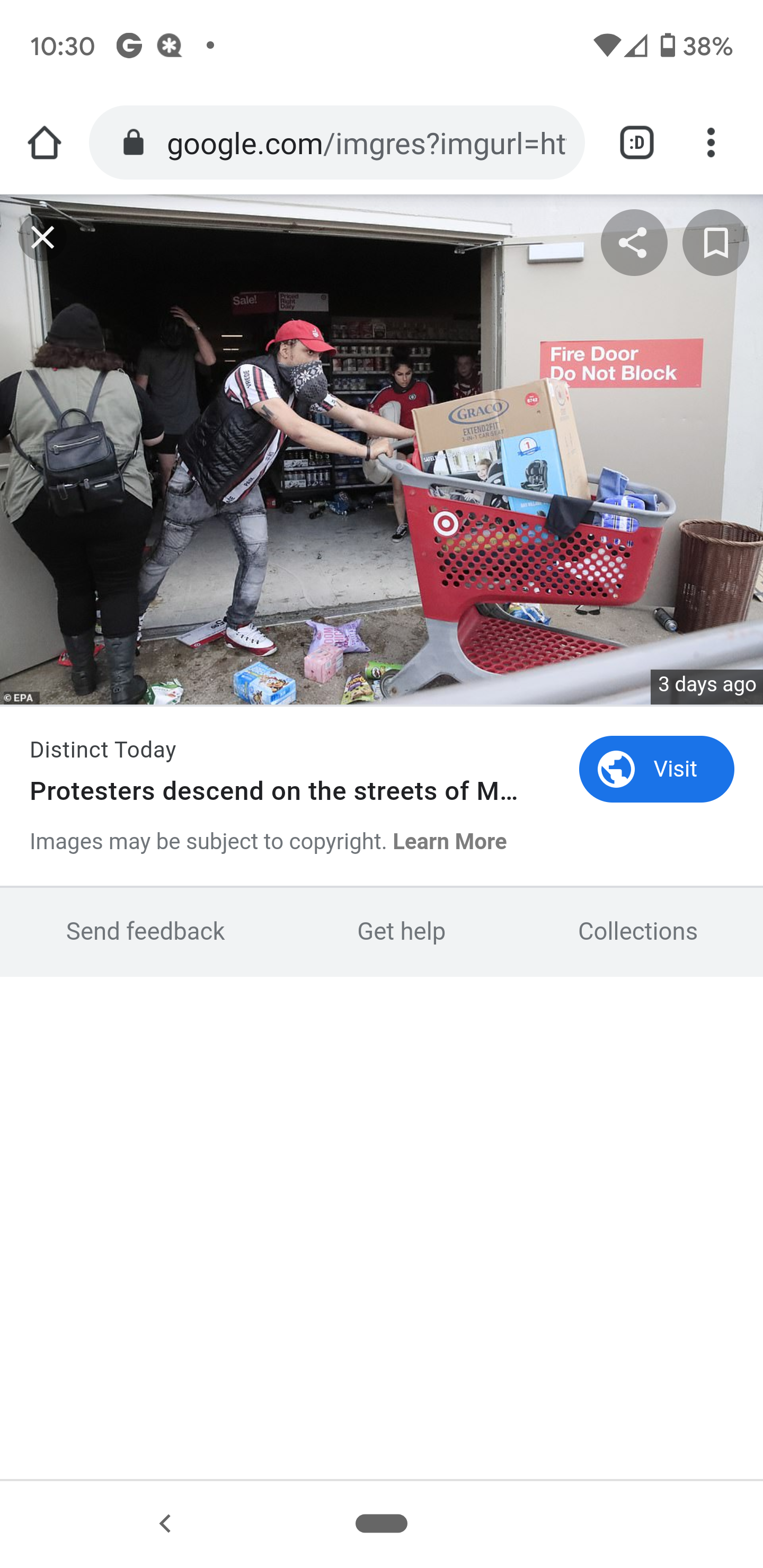Viewport: 763px width, 1568px height.
Task: Share this image result
Action: tap(633, 243)
